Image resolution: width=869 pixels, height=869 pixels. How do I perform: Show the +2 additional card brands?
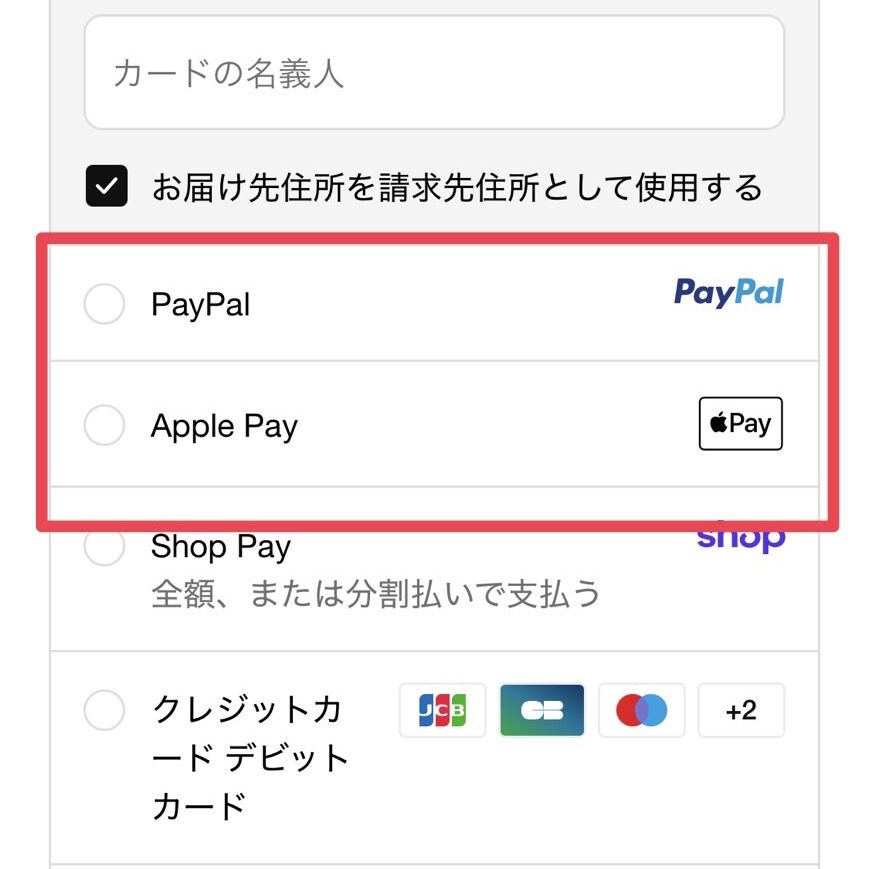point(741,711)
